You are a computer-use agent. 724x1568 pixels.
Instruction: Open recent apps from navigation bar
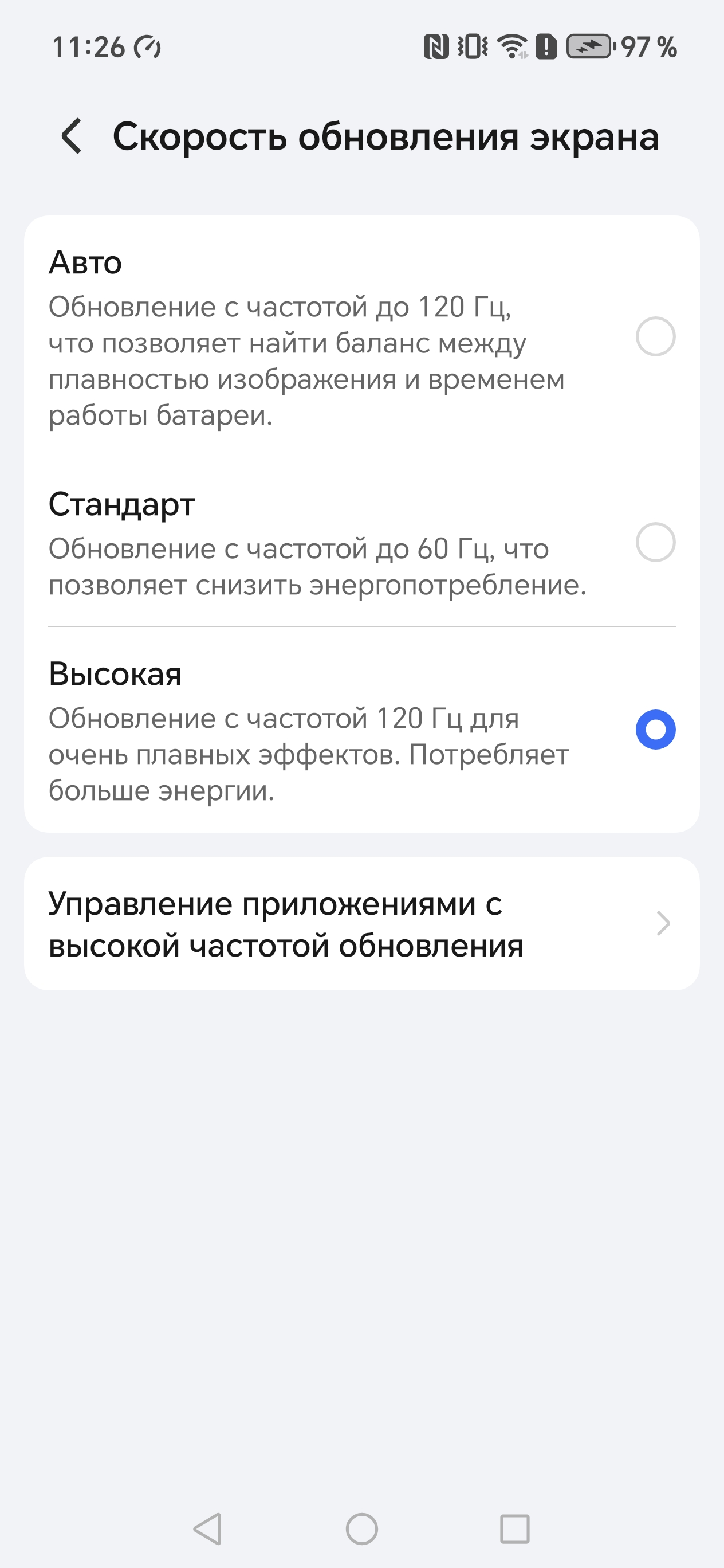point(514,1528)
